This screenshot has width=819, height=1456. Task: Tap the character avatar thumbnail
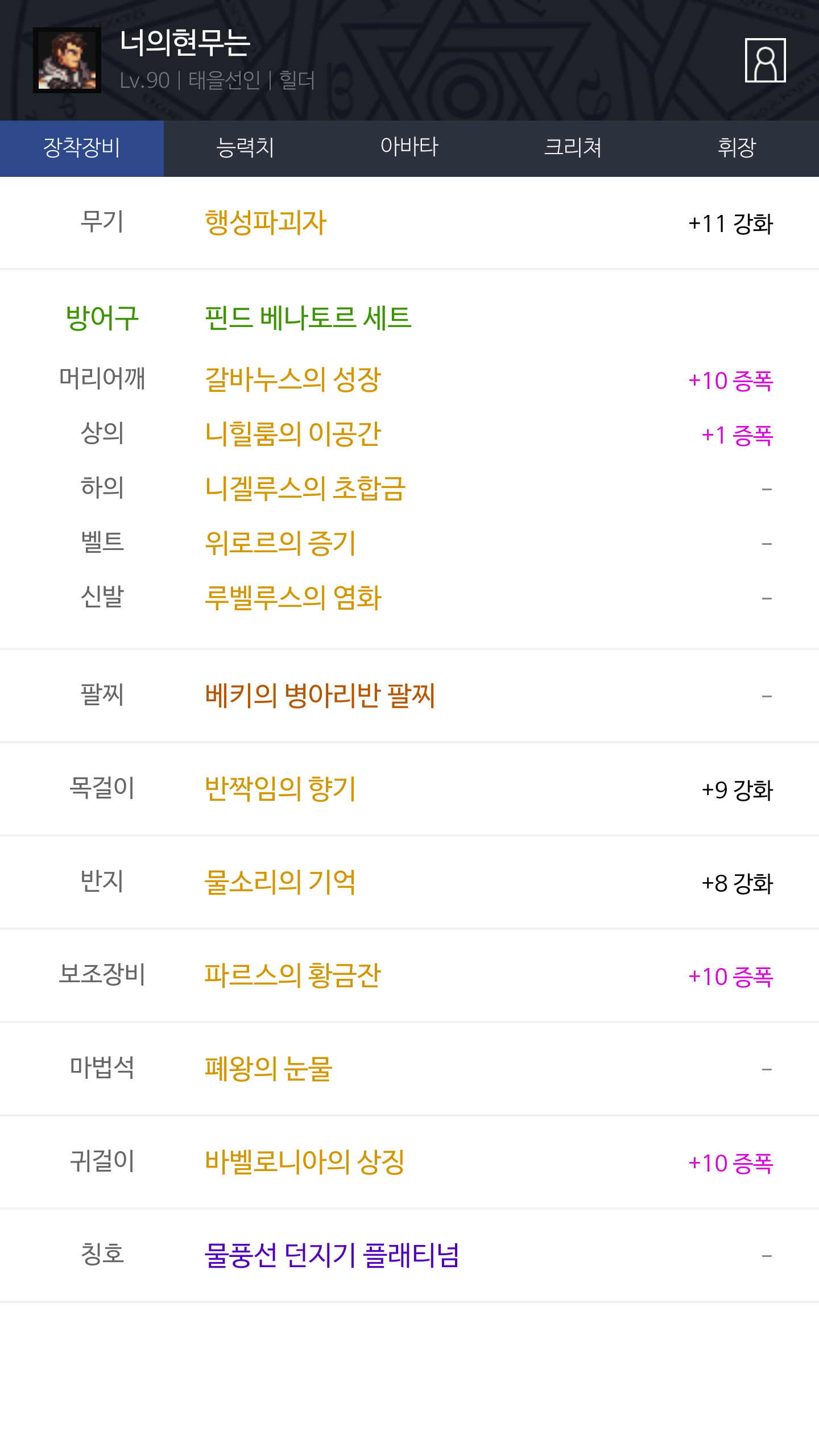(x=67, y=60)
